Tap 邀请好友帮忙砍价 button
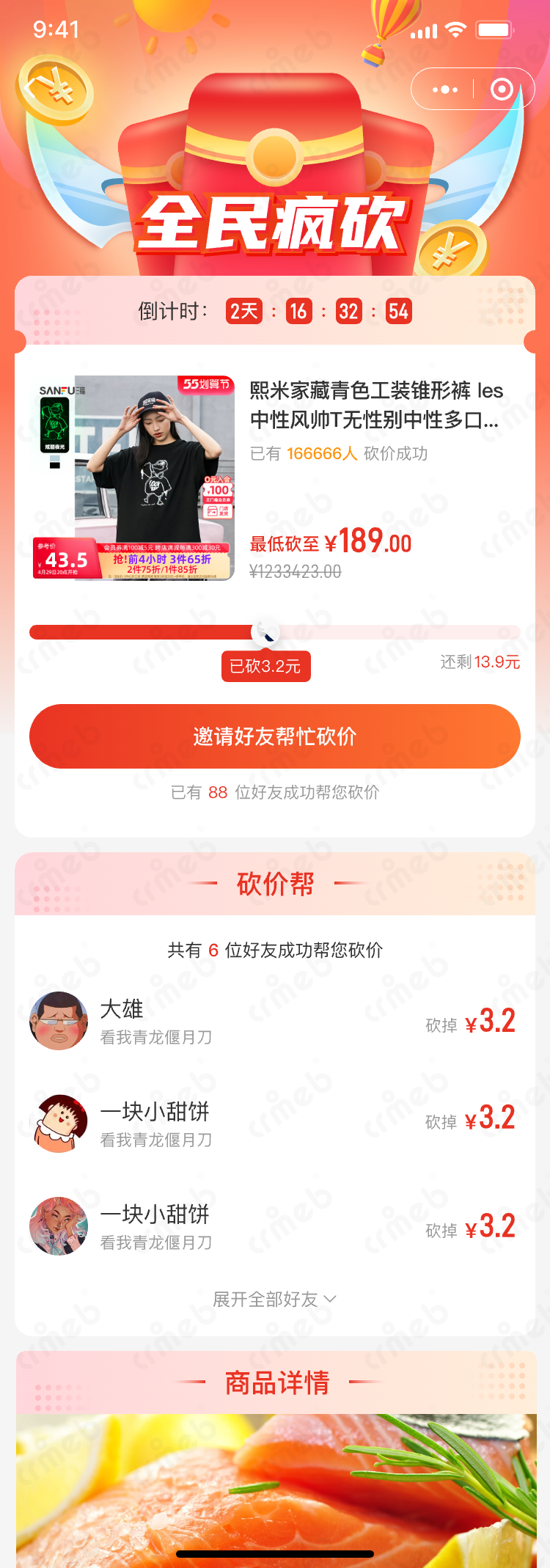This screenshot has height=1568, width=550. (x=275, y=736)
